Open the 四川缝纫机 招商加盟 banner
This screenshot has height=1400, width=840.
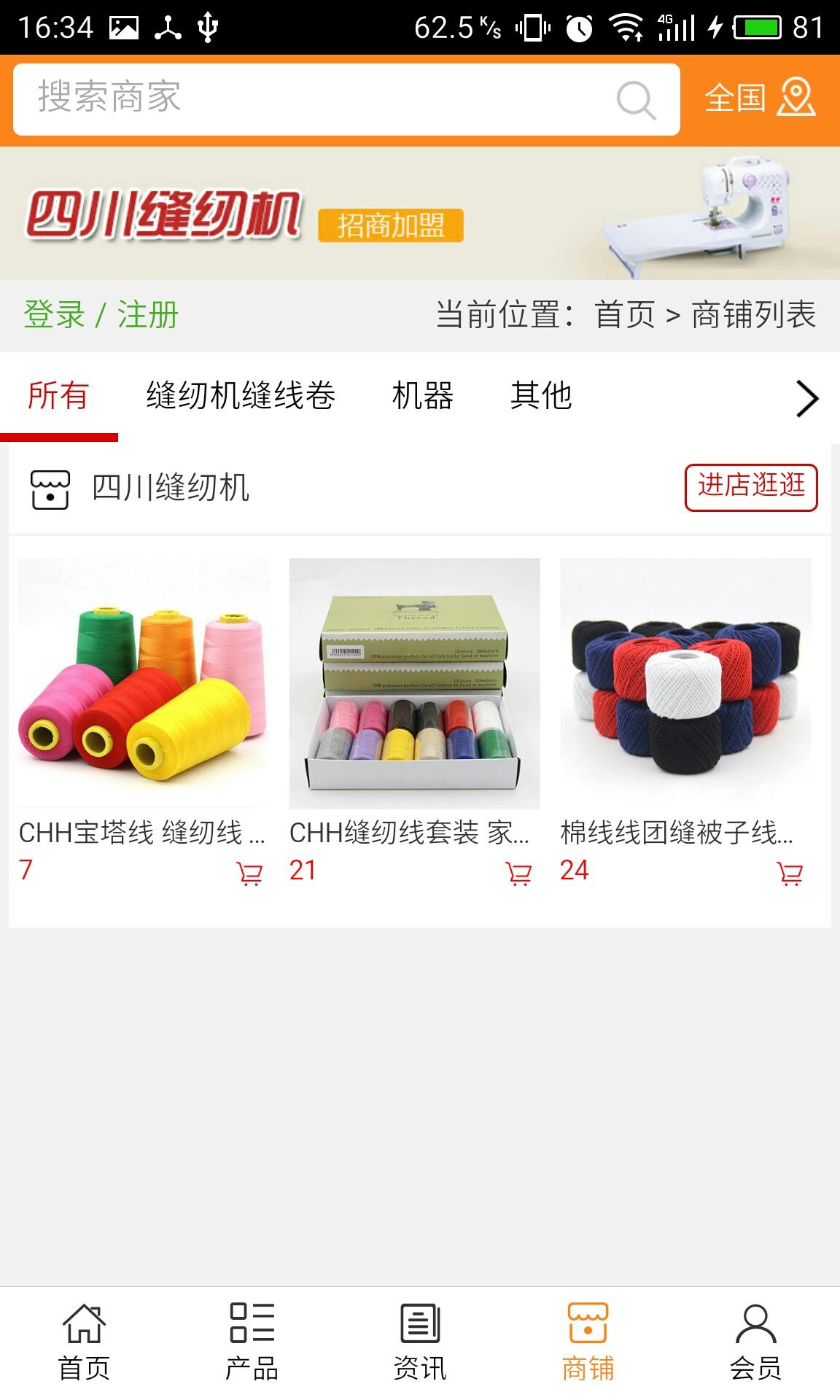pyautogui.click(x=420, y=214)
